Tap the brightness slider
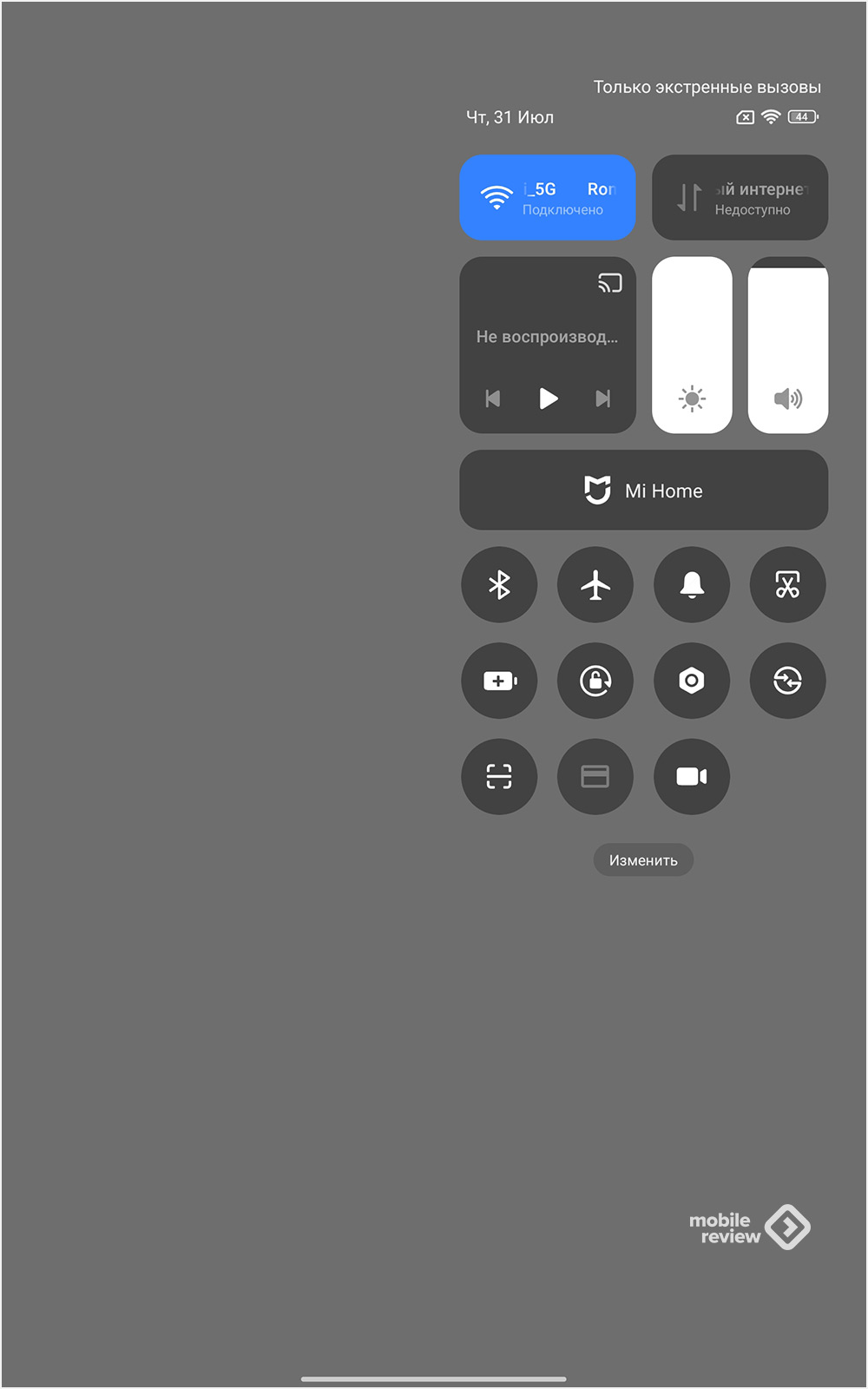This screenshot has width=868, height=1389. (692, 345)
